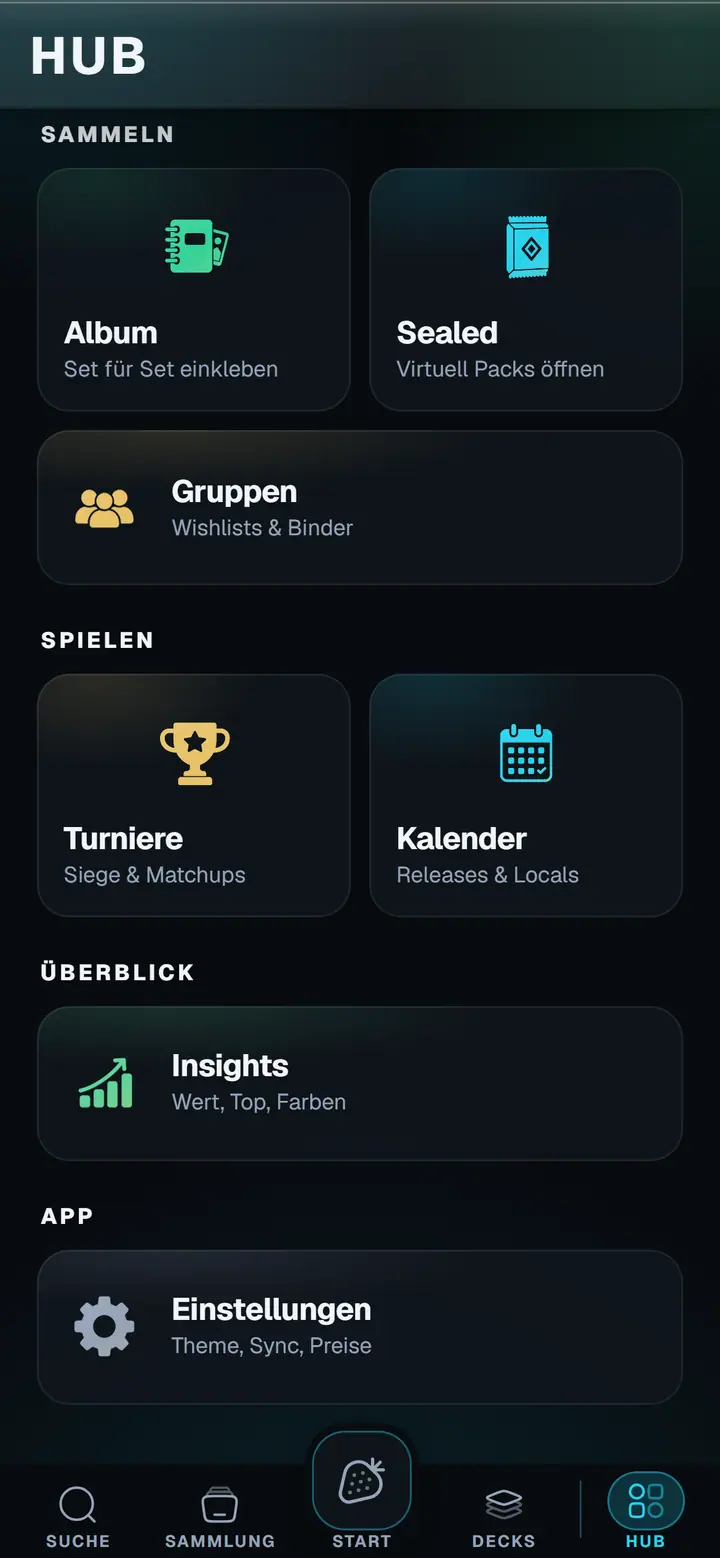Open the Kalender card
Image resolution: width=720 pixels, height=1558 pixels.
pos(526,796)
